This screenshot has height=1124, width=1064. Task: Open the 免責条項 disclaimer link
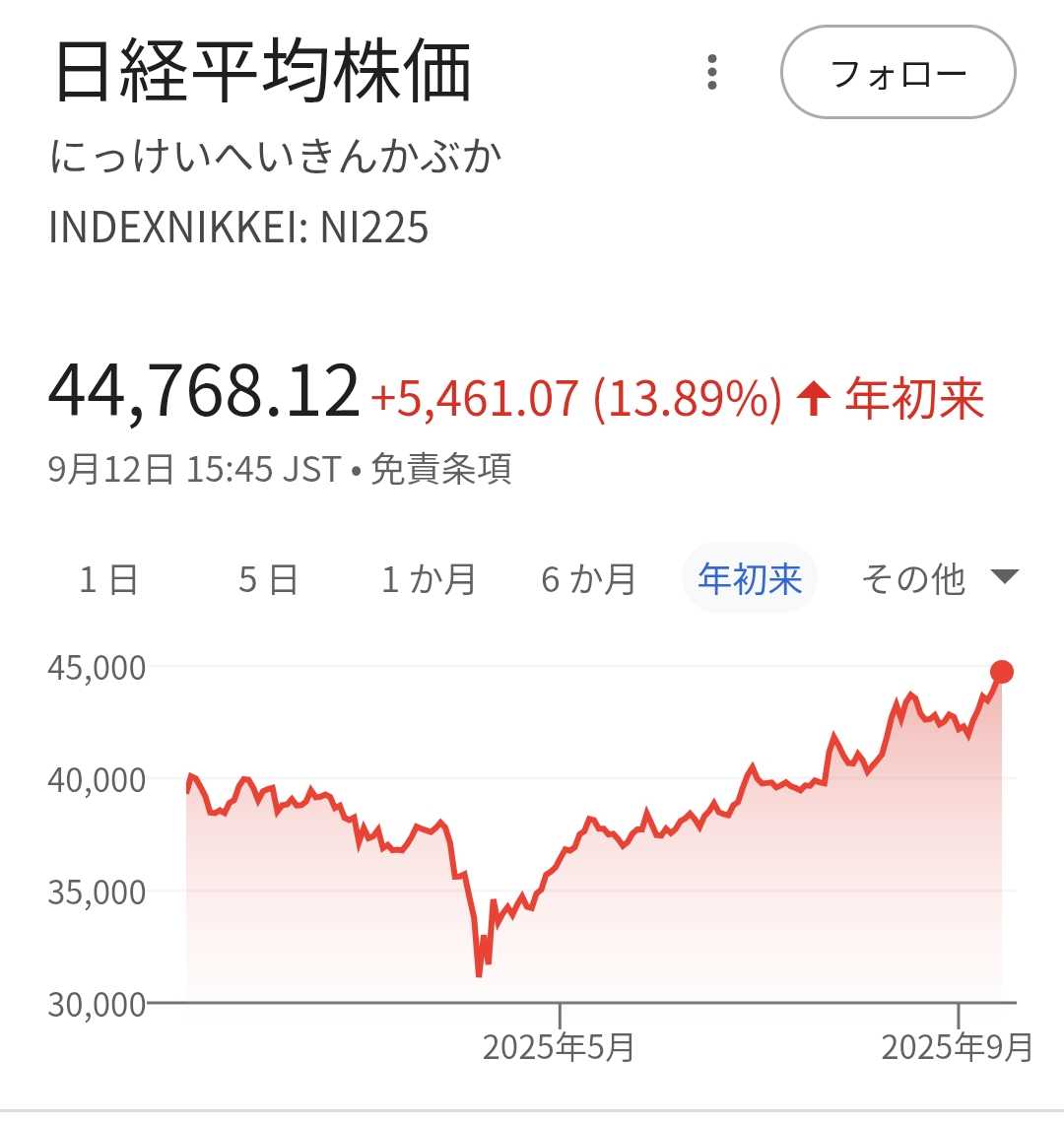click(440, 470)
